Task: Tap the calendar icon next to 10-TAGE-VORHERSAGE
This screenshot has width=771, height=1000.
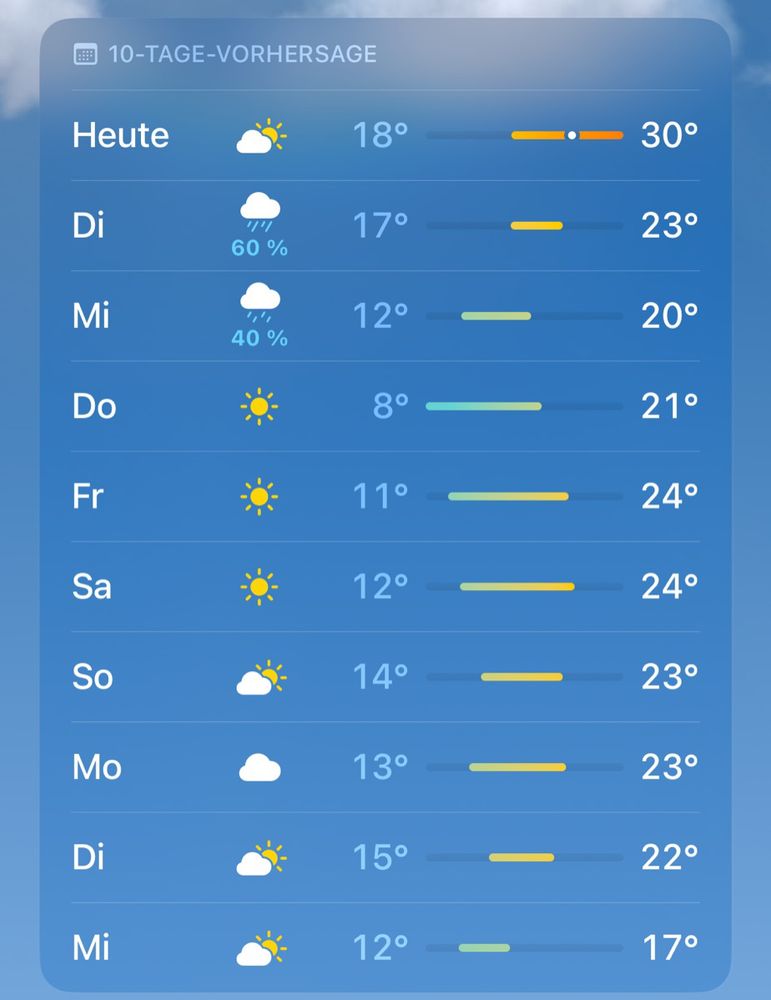Action: [x=84, y=54]
